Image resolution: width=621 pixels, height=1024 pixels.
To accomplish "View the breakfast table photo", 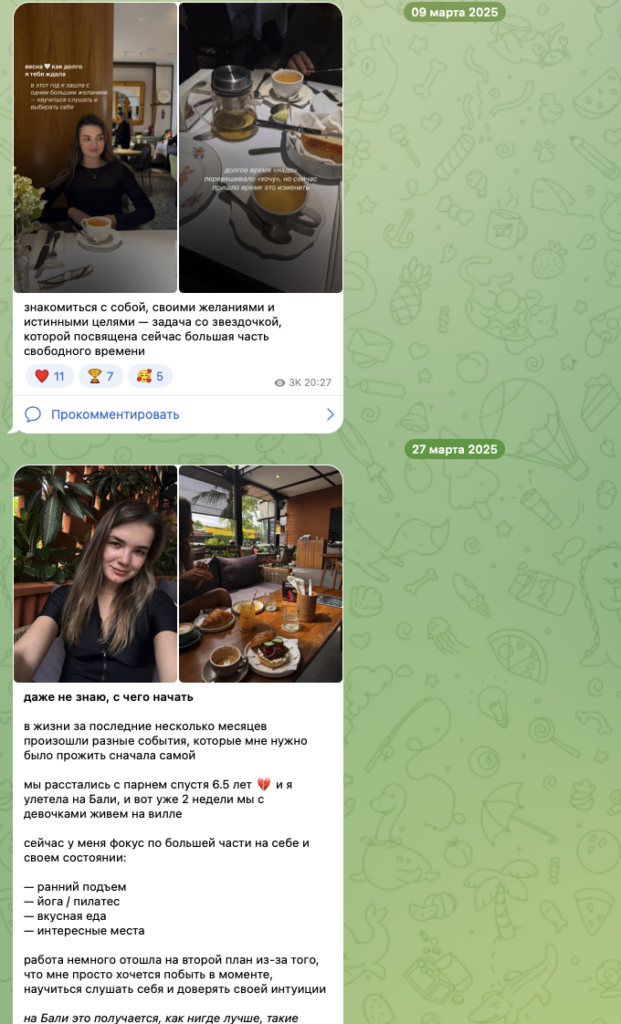I will click(260, 574).
